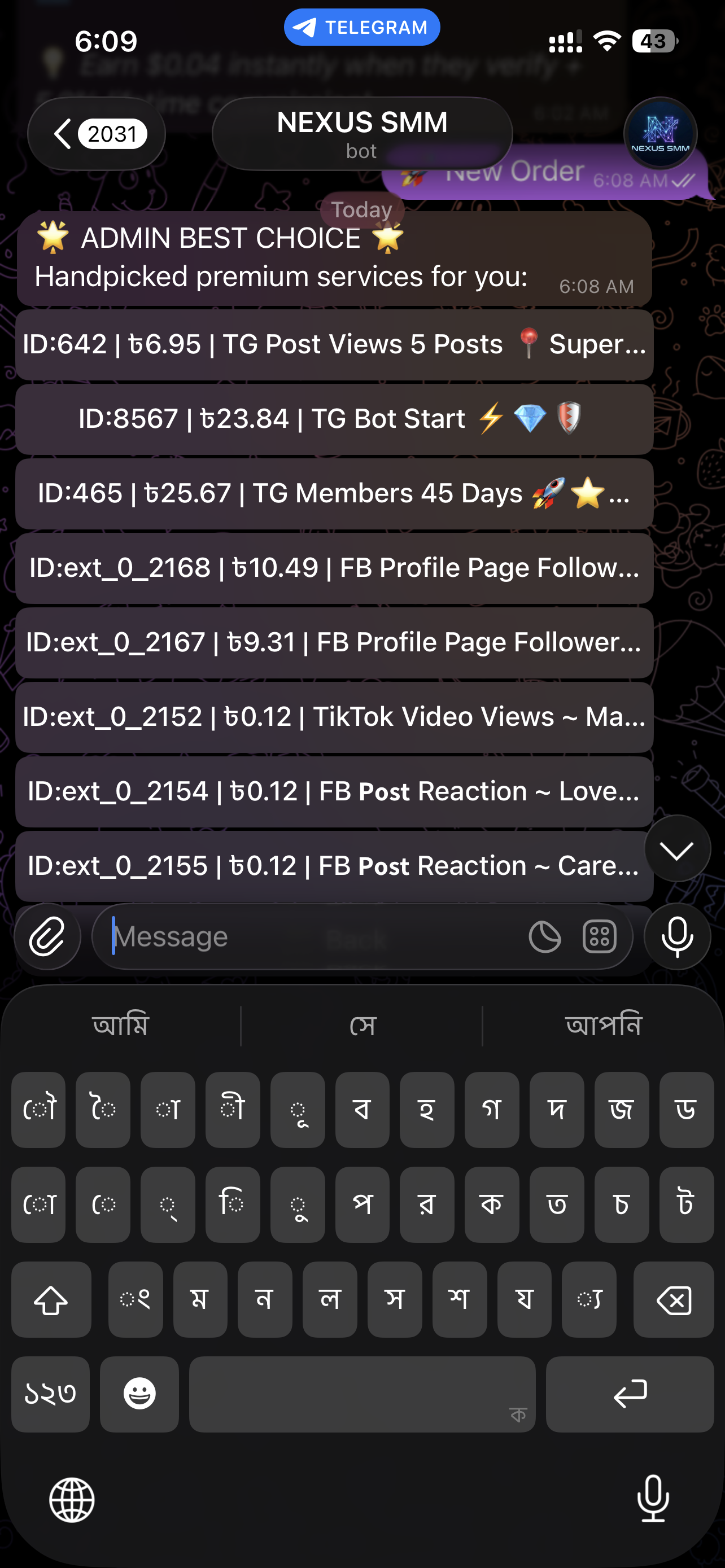
Task: Toggle the bot keyboard grid icon
Action: (600, 937)
